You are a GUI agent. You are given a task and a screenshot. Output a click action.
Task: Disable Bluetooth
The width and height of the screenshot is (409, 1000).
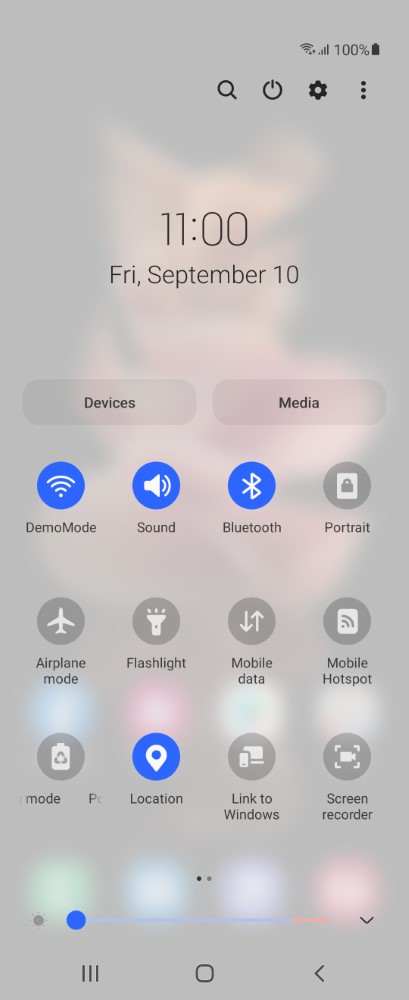pyautogui.click(x=251, y=485)
